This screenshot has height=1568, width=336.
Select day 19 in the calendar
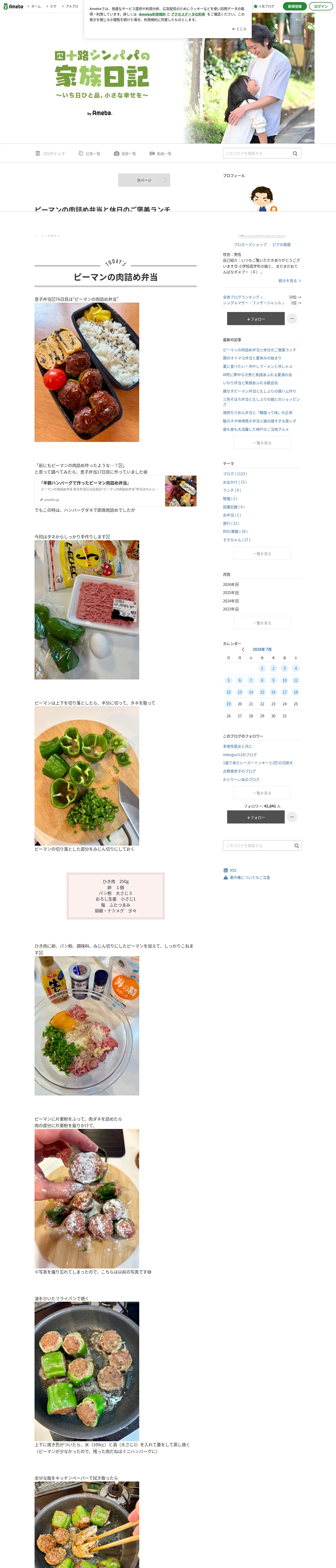229,704
